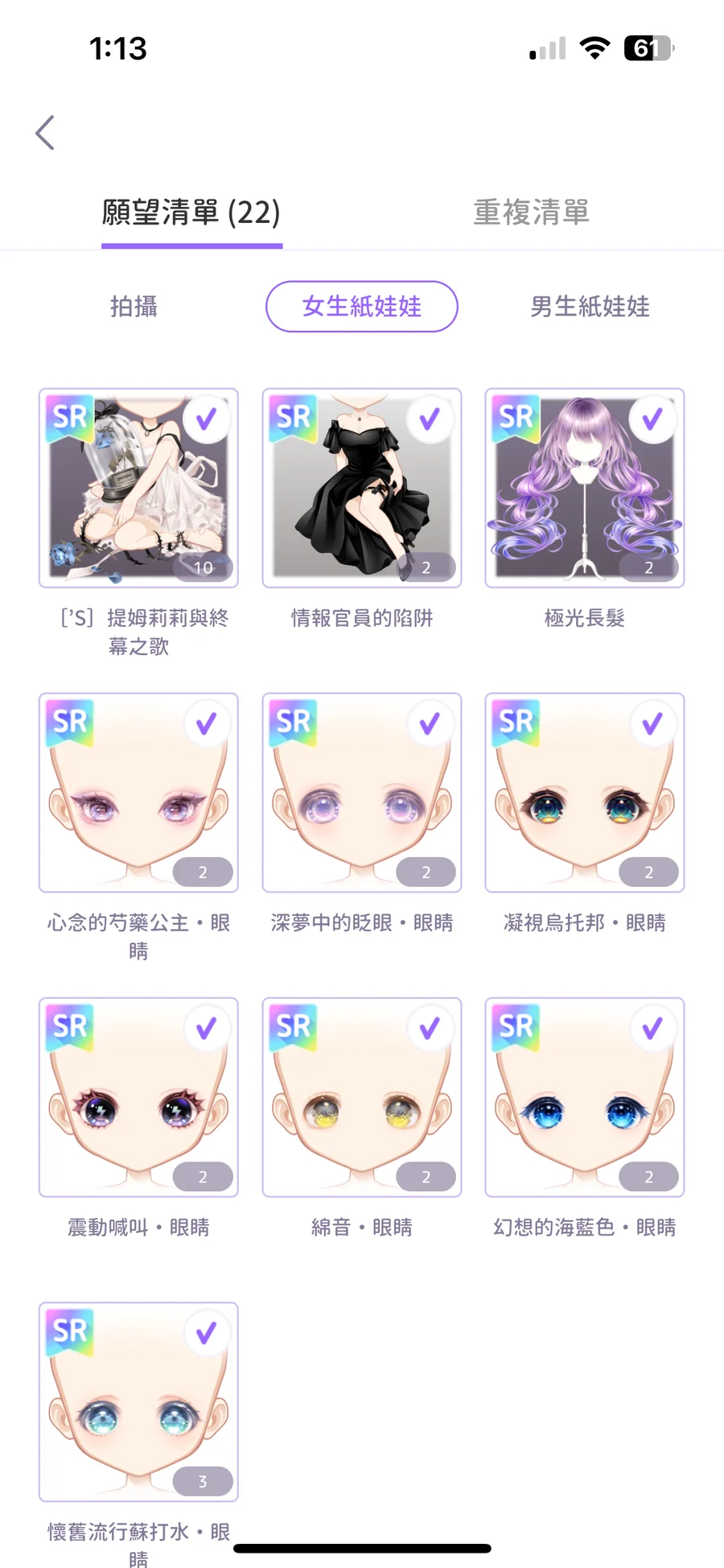
Task: Switch to the 重複清單 tab
Action: 531,213
